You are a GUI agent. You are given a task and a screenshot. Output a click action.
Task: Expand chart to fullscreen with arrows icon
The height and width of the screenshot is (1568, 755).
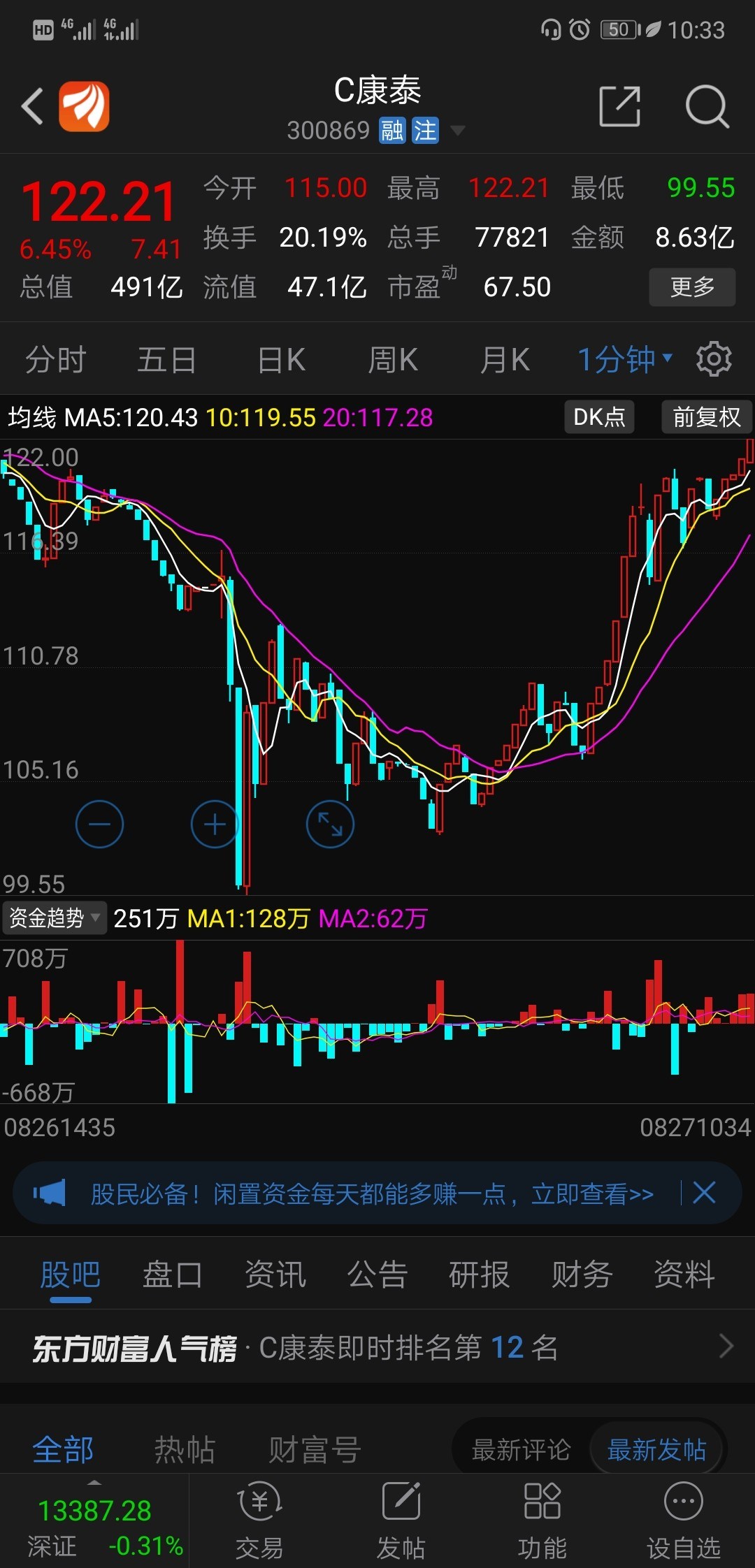coord(329,824)
